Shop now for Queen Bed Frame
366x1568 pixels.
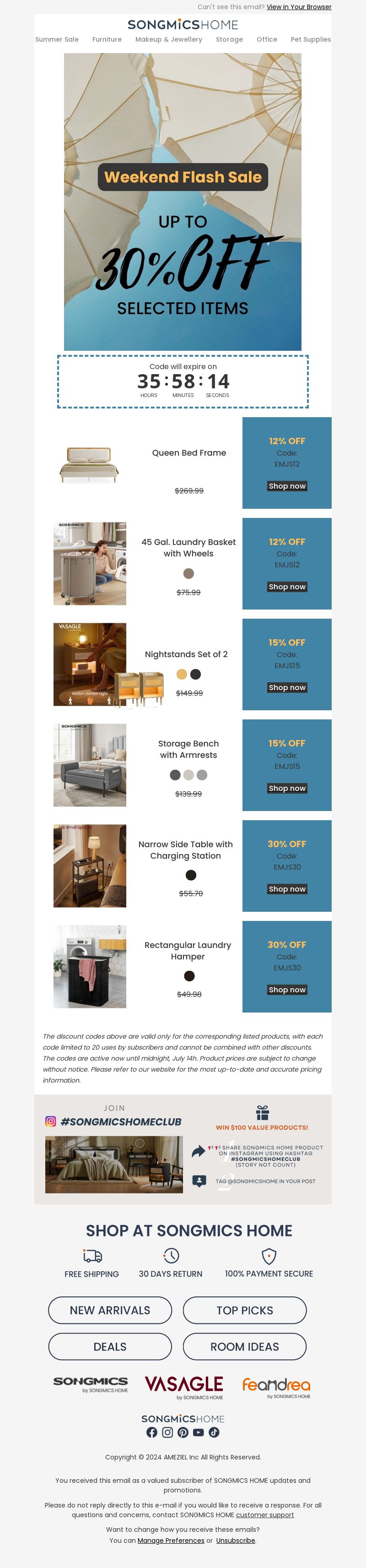point(287,486)
